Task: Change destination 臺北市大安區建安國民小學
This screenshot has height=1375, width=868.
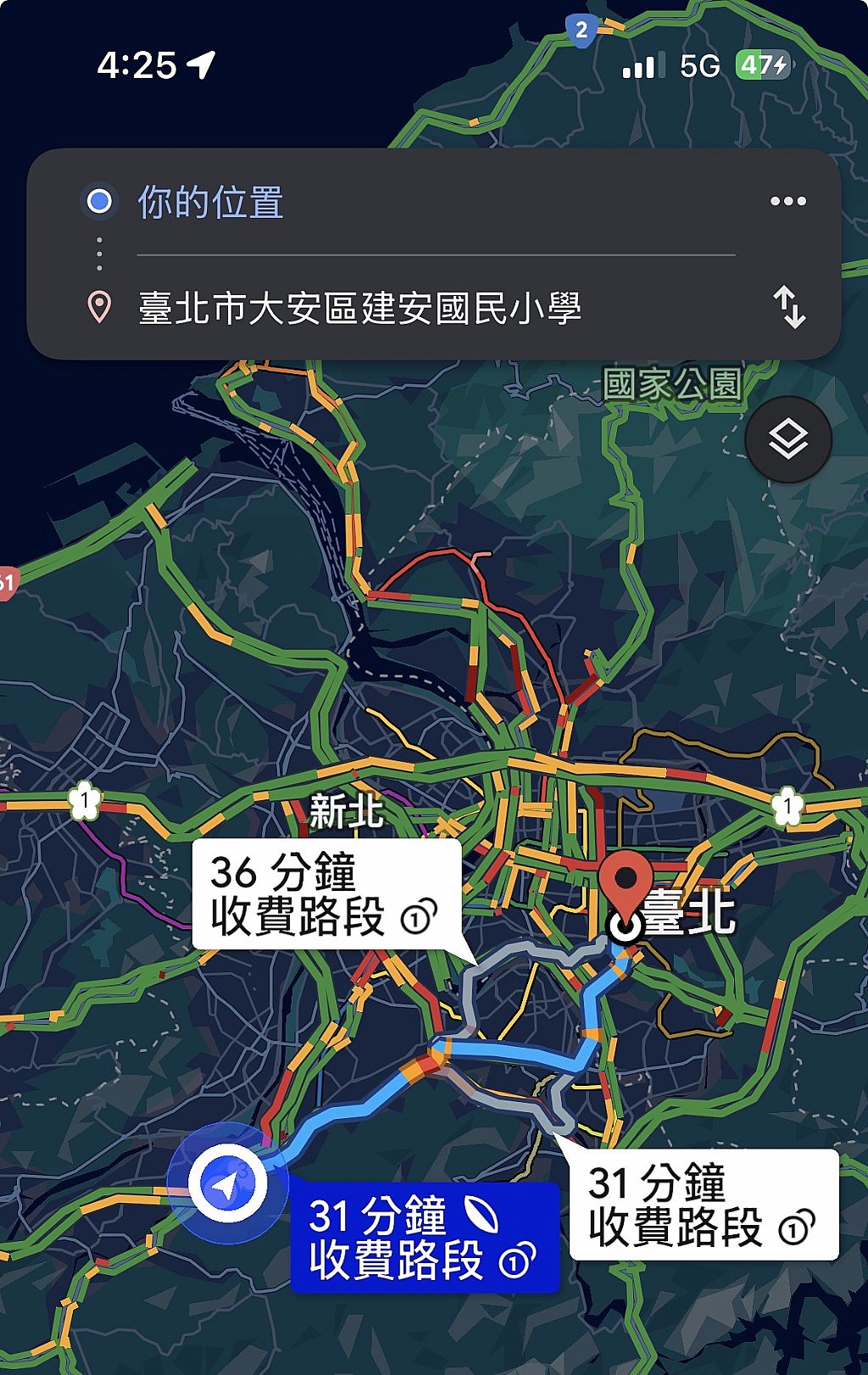Action: pyautogui.click(x=359, y=308)
